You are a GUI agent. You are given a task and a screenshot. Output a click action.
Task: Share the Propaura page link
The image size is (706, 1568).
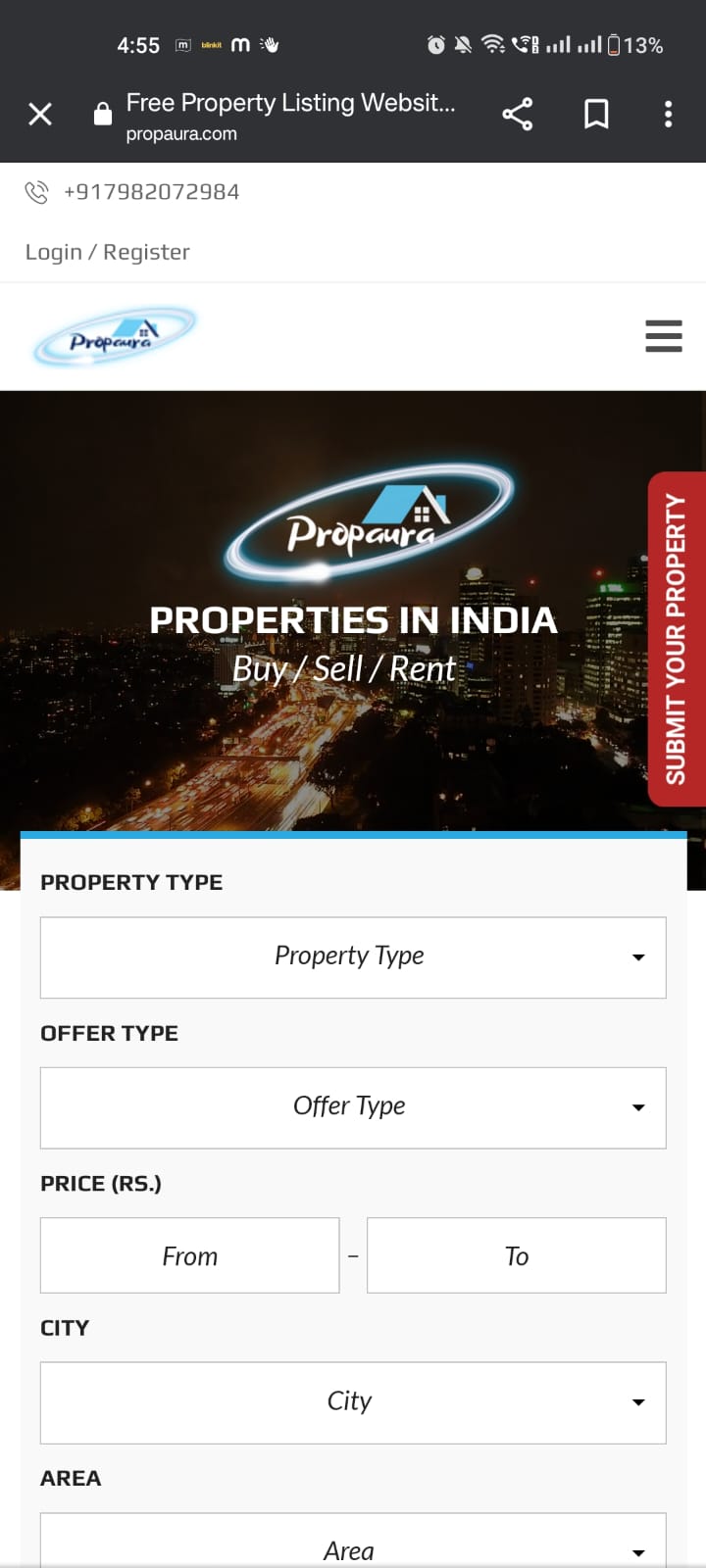tap(517, 115)
